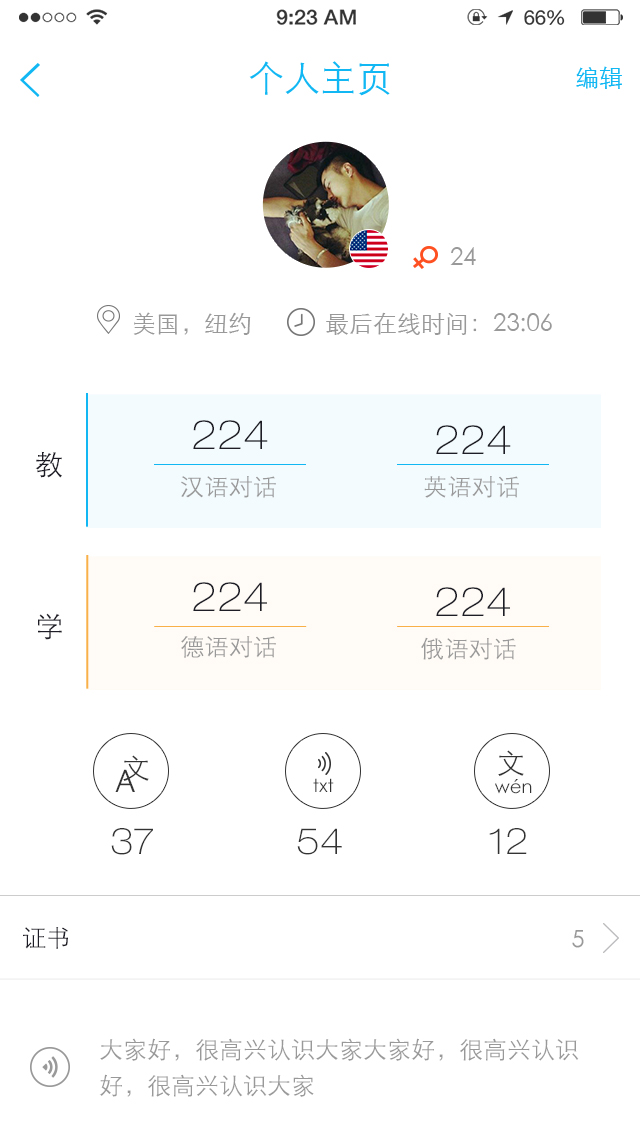Tap the wén pinyin icon showing 12

pos(511,772)
